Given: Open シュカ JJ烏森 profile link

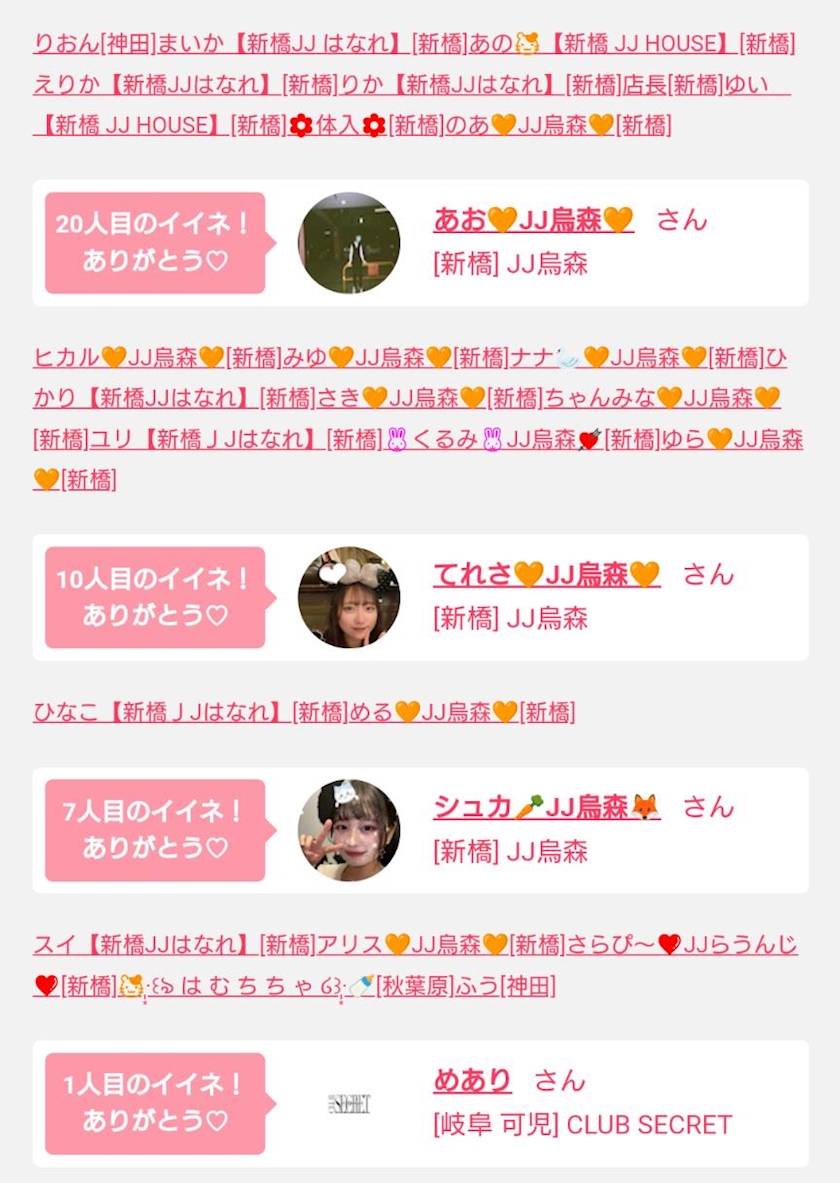Looking at the screenshot, I should (x=546, y=807).
